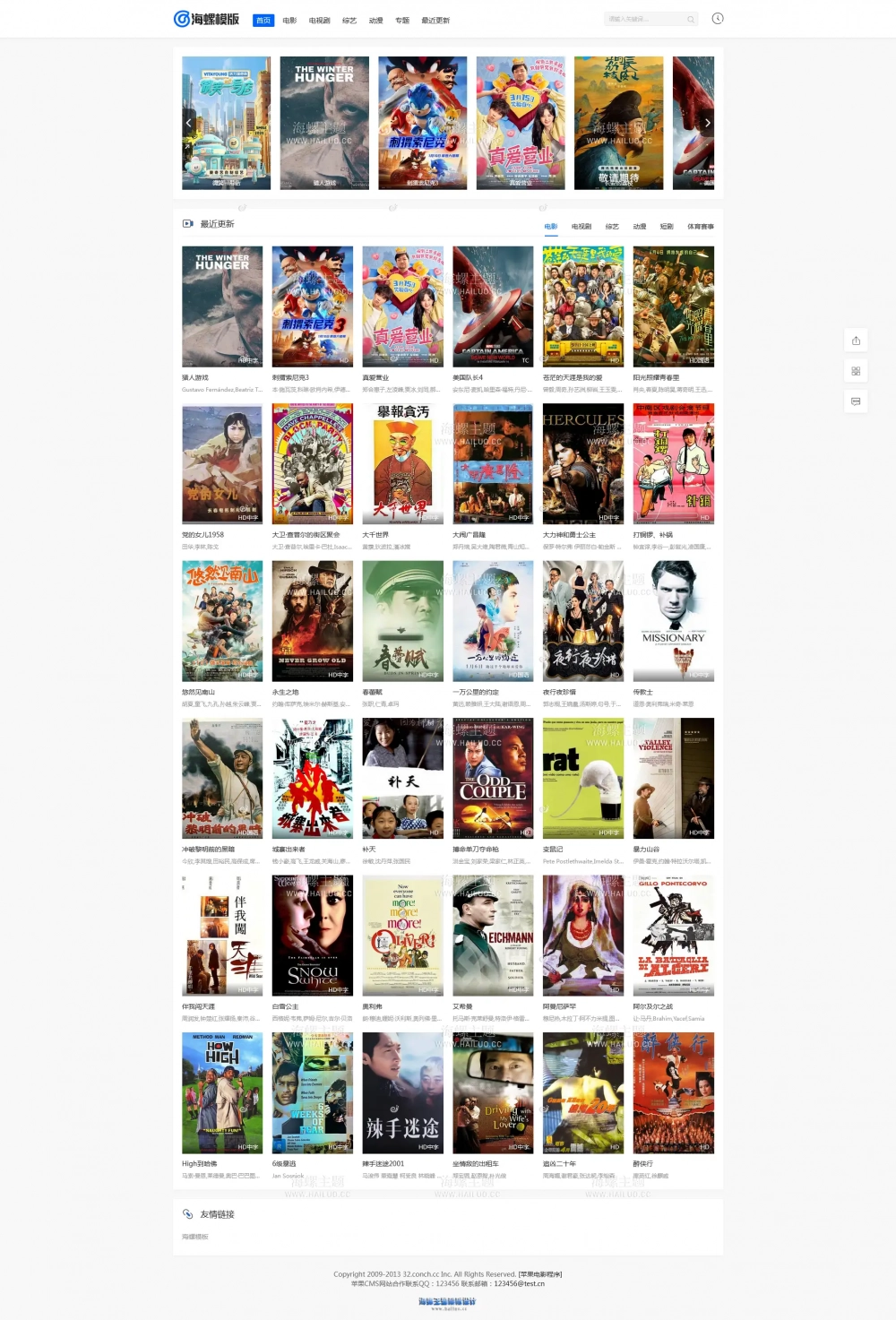Open 最近更新 in the top nav

(435, 21)
